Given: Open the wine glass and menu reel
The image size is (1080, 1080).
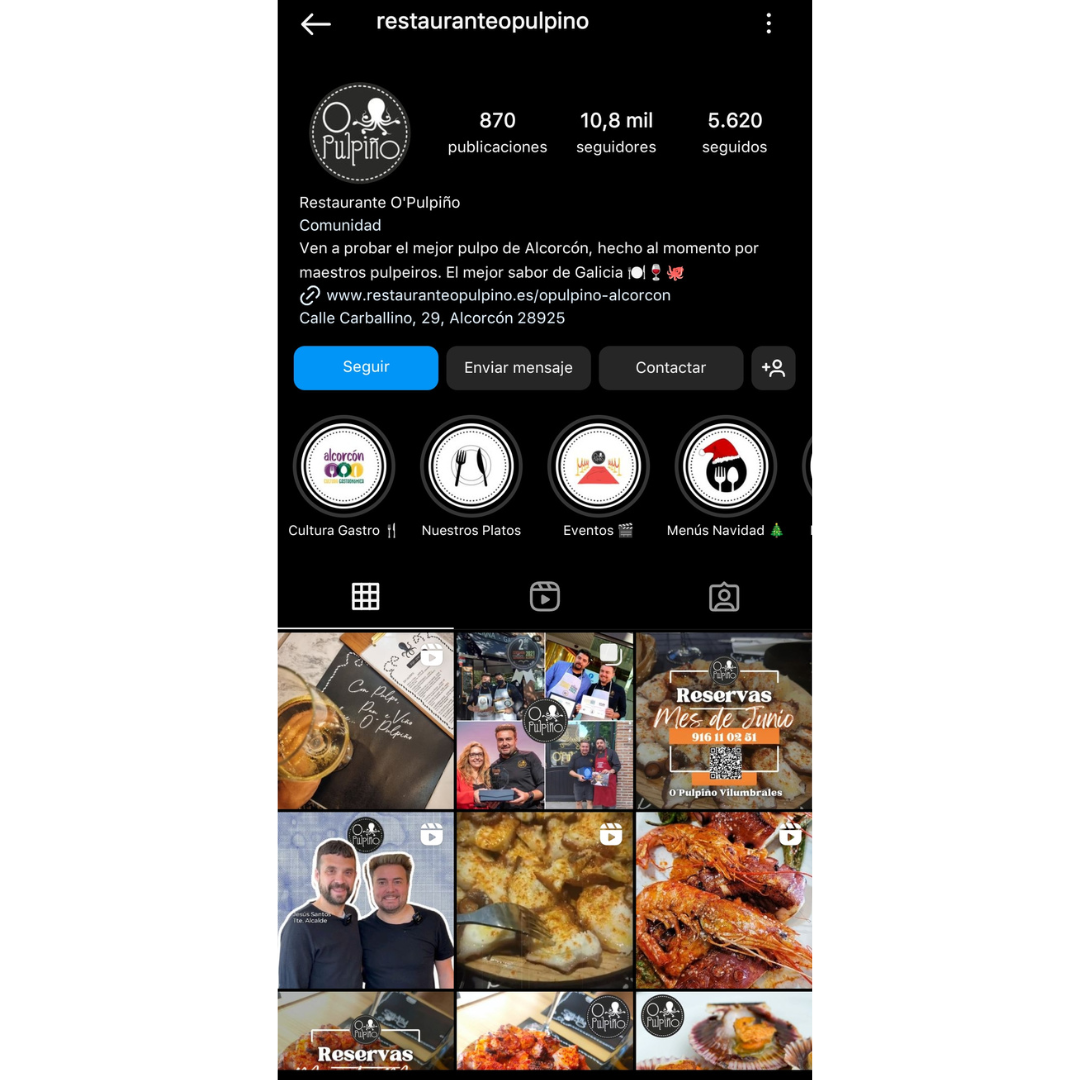Looking at the screenshot, I should tap(365, 720).
